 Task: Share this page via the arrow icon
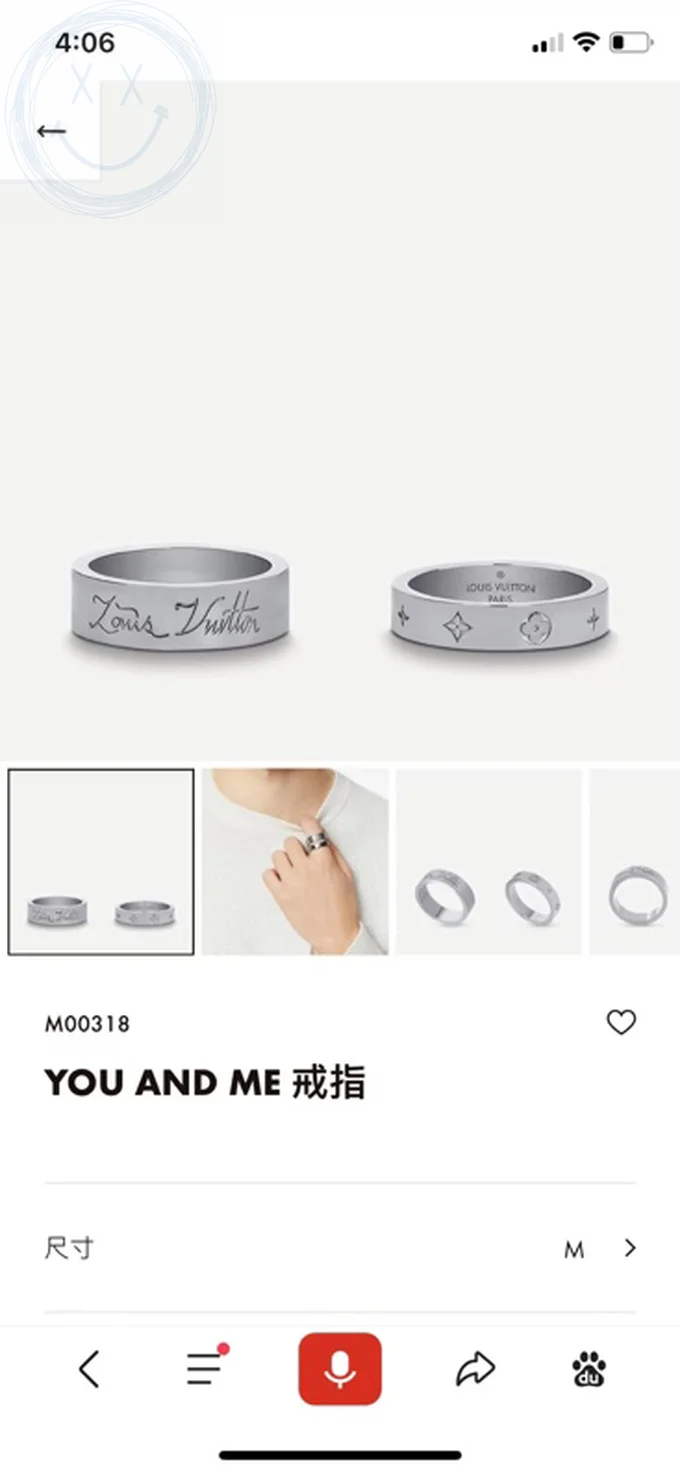pyautogui.click(x=475, y=1369)
